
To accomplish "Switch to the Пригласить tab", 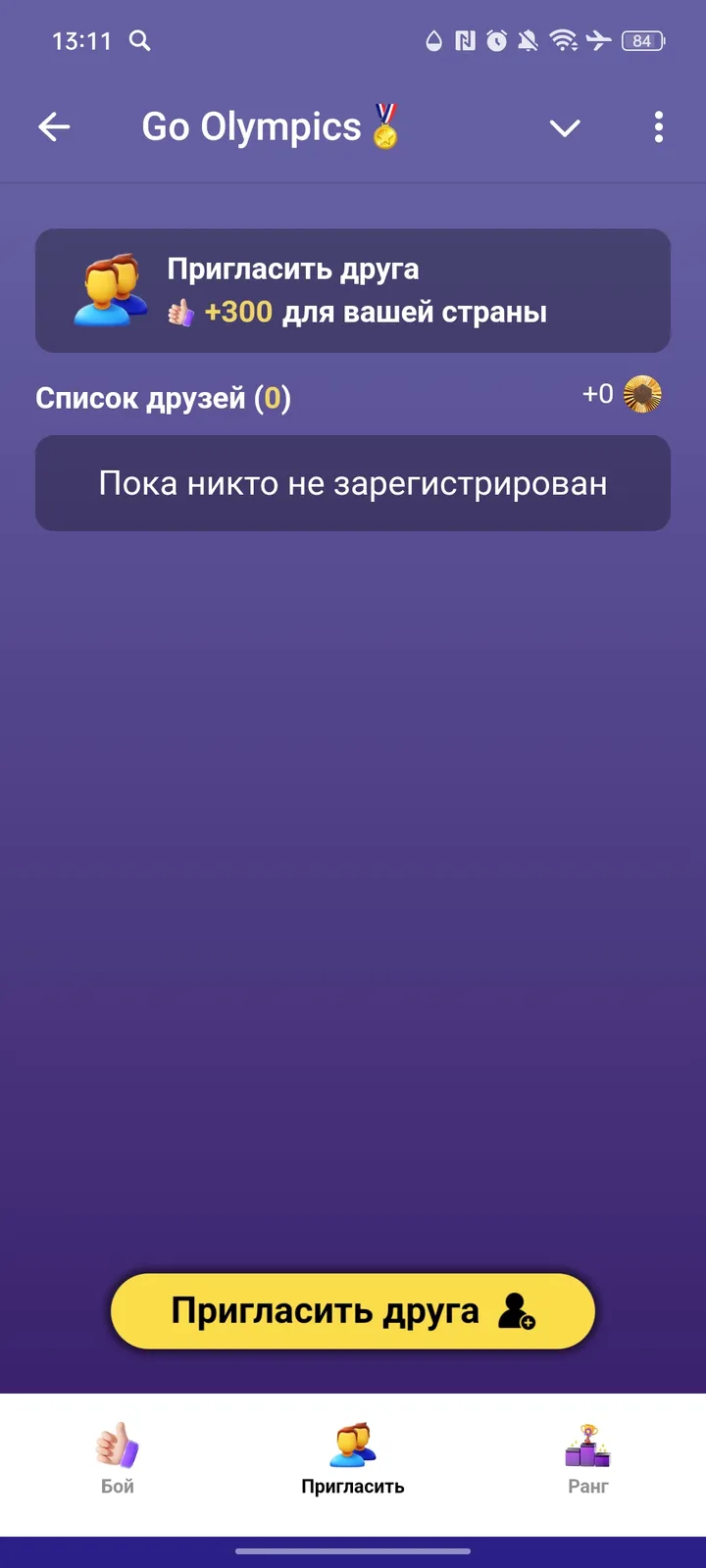I will 352,1460.
